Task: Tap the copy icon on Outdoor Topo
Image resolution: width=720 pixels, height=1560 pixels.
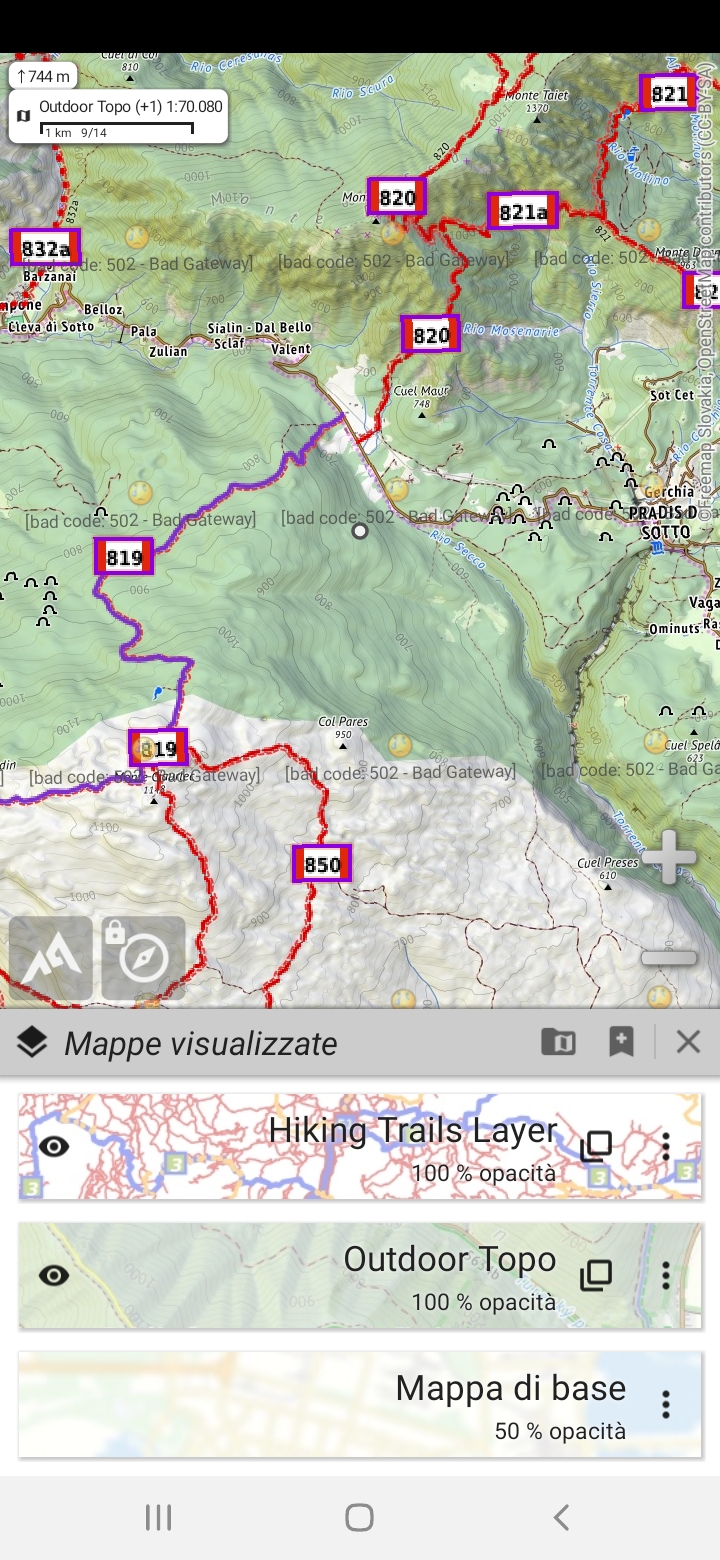Action: [596, 1275]
